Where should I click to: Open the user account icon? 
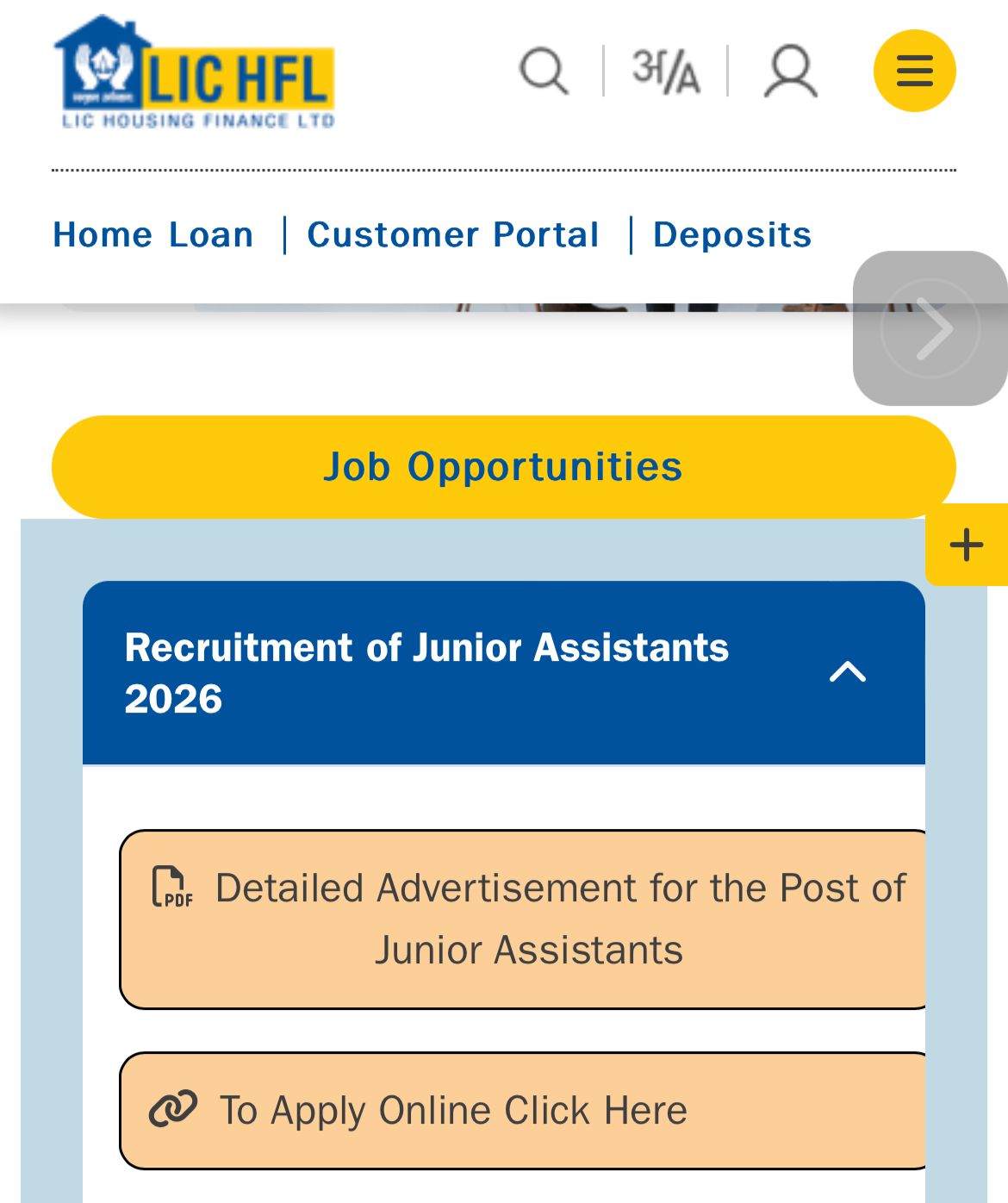(x=790, y=71)
